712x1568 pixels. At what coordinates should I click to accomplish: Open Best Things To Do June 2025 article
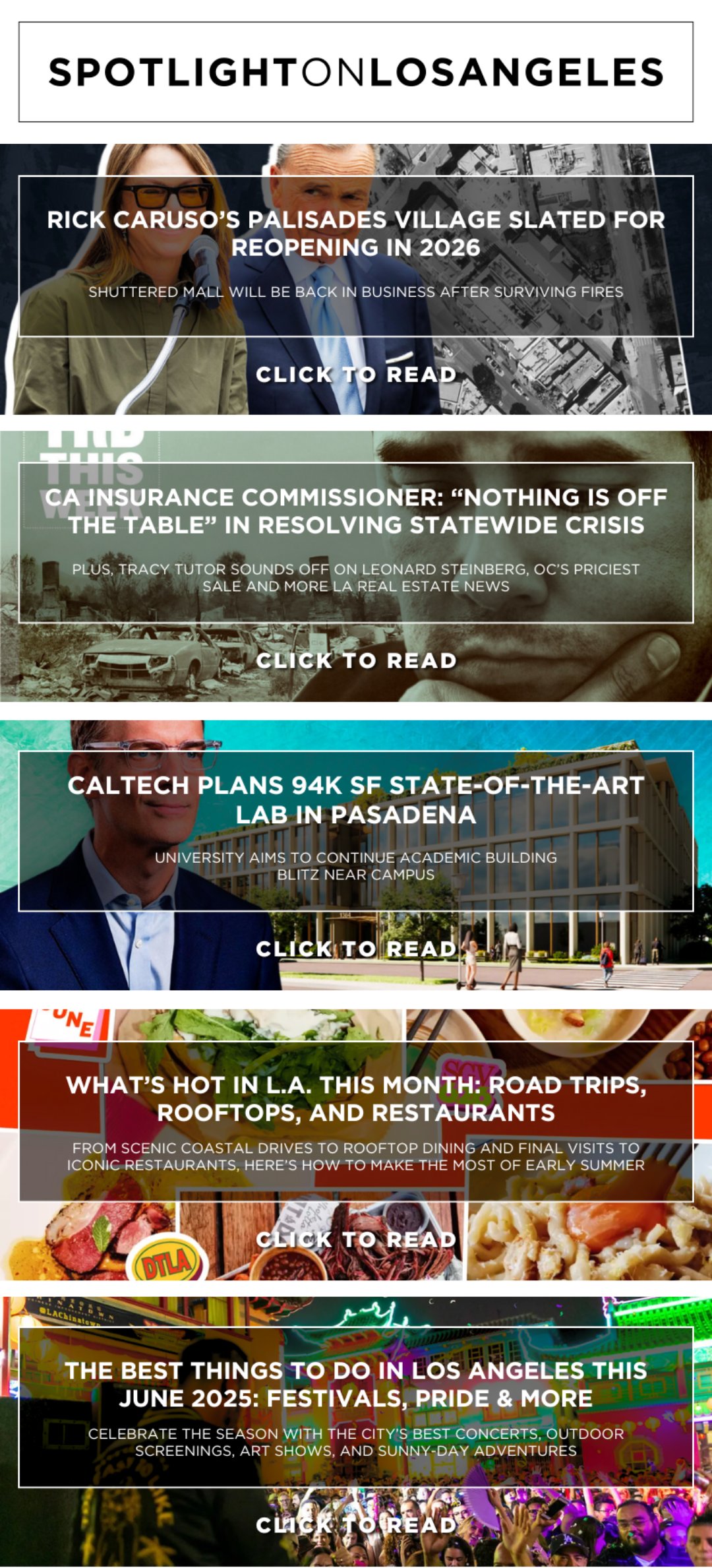point(356,1525)
